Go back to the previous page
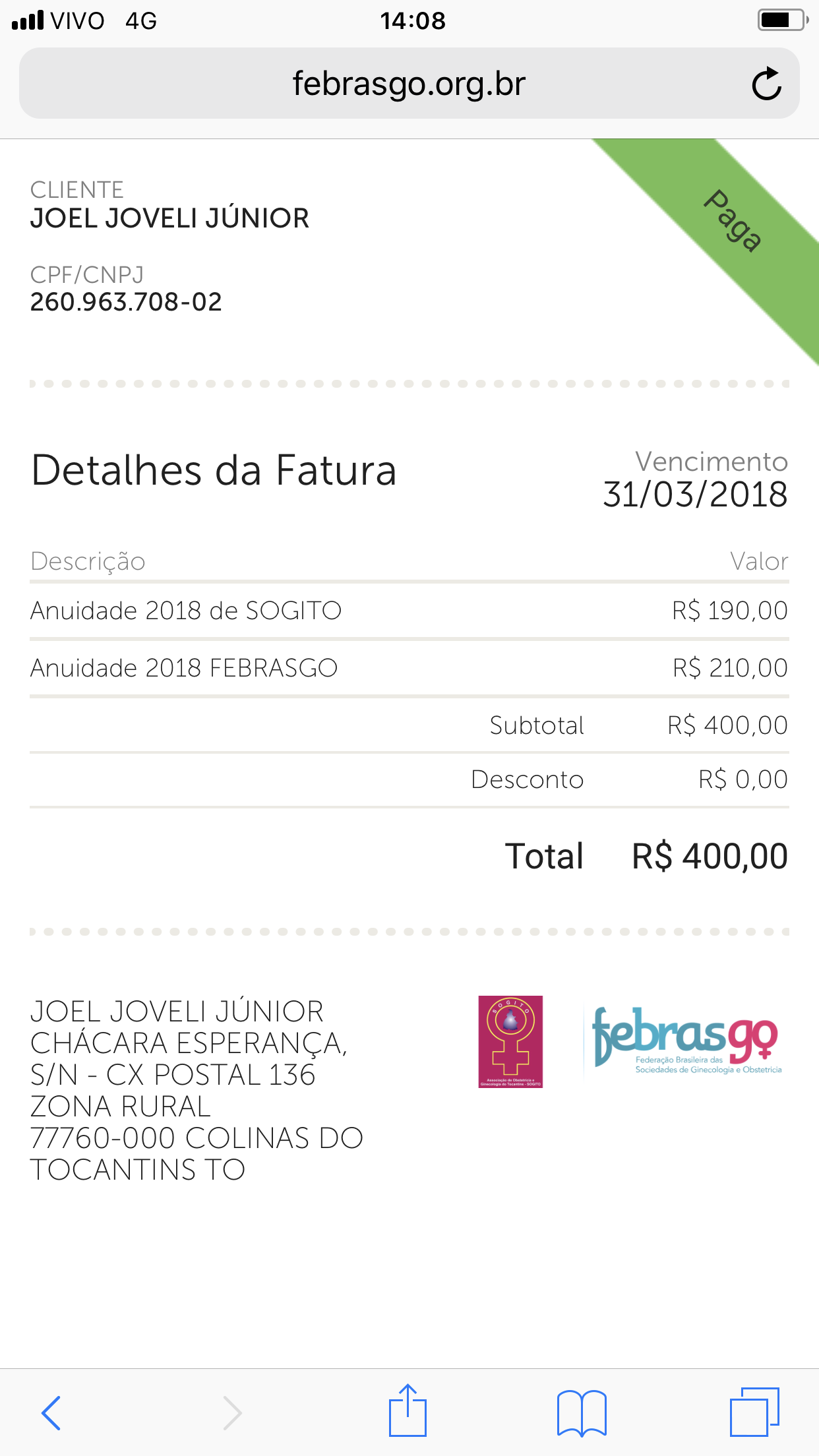 (x=51, y=1412)
